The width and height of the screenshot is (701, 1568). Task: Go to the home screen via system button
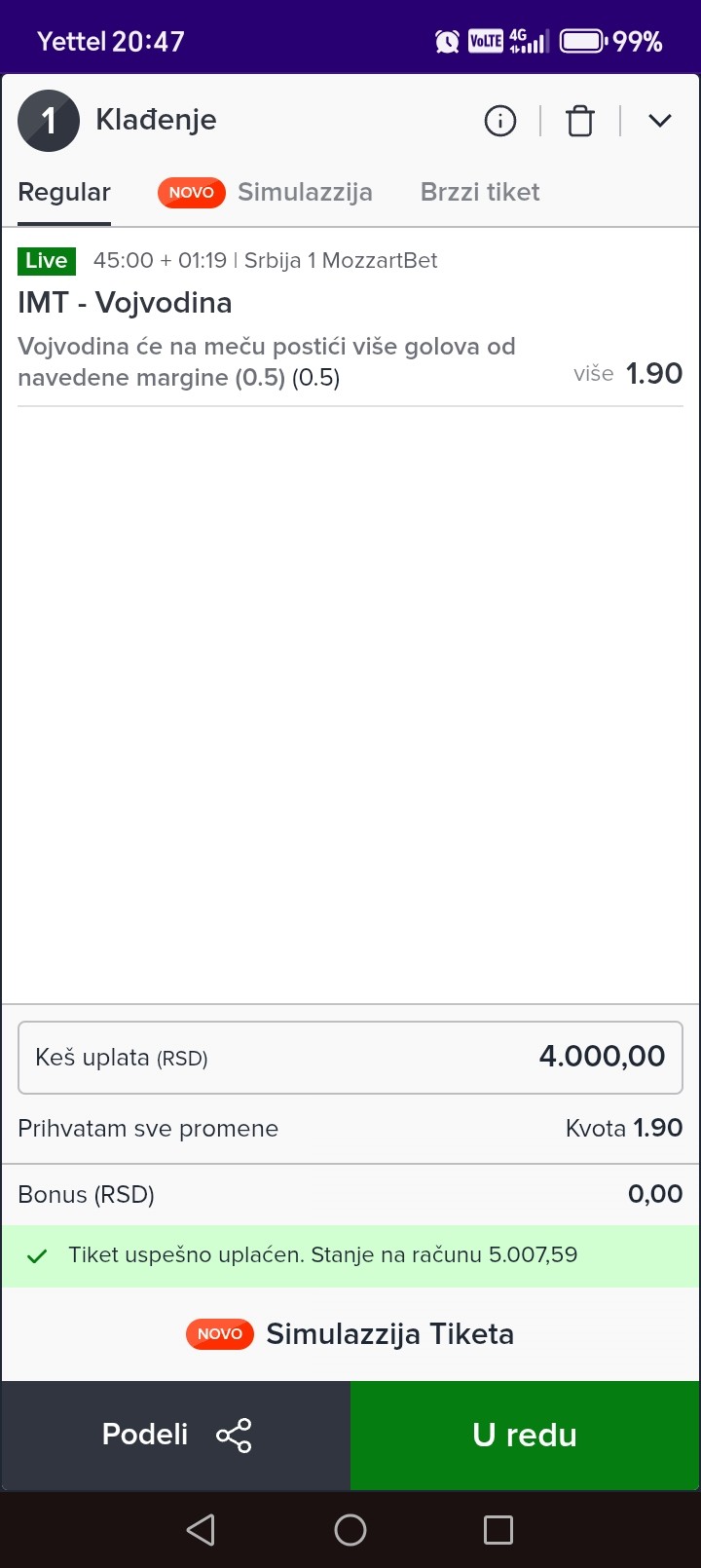coord(350,1530)
